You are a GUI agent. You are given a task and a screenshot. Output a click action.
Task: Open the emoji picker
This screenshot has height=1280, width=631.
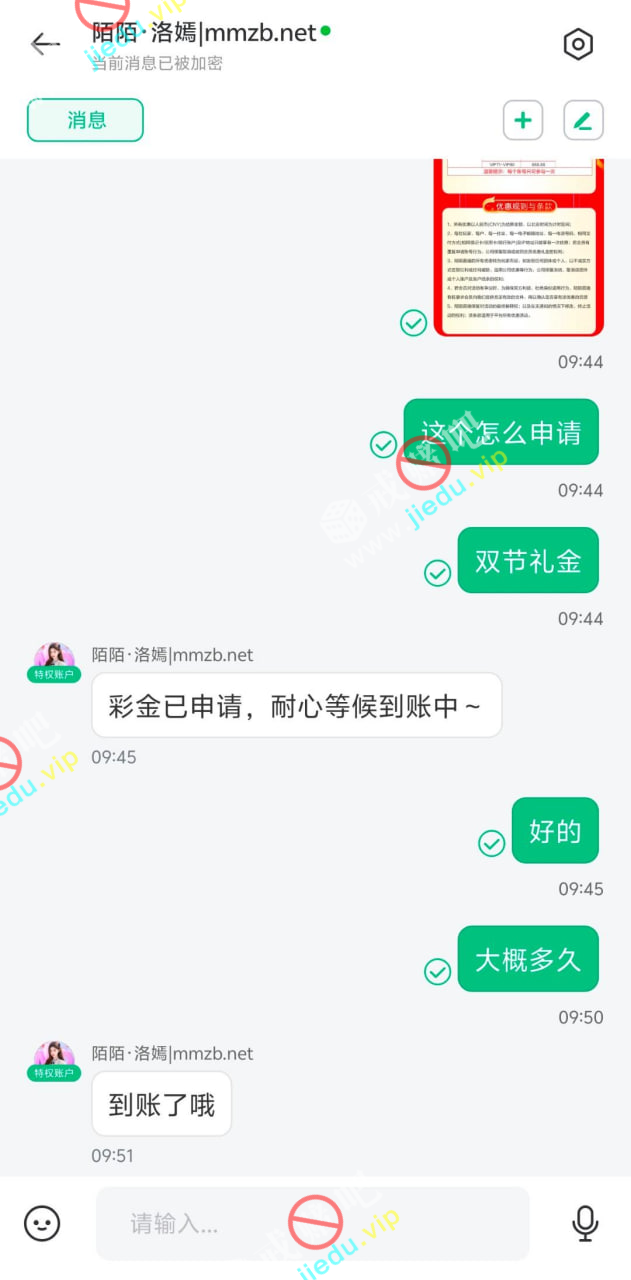click(42, 1223)
